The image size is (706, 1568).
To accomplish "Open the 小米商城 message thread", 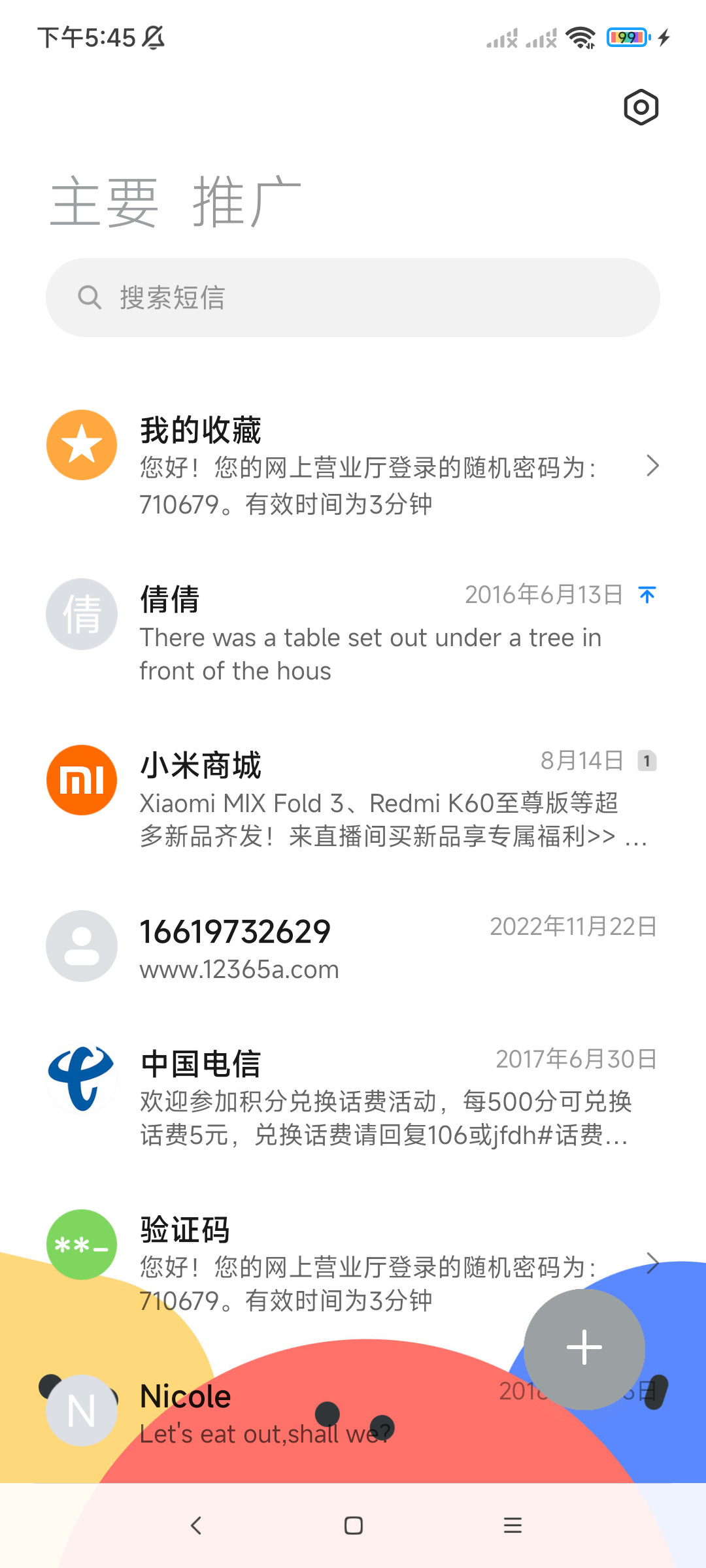I will pos(353,798).
